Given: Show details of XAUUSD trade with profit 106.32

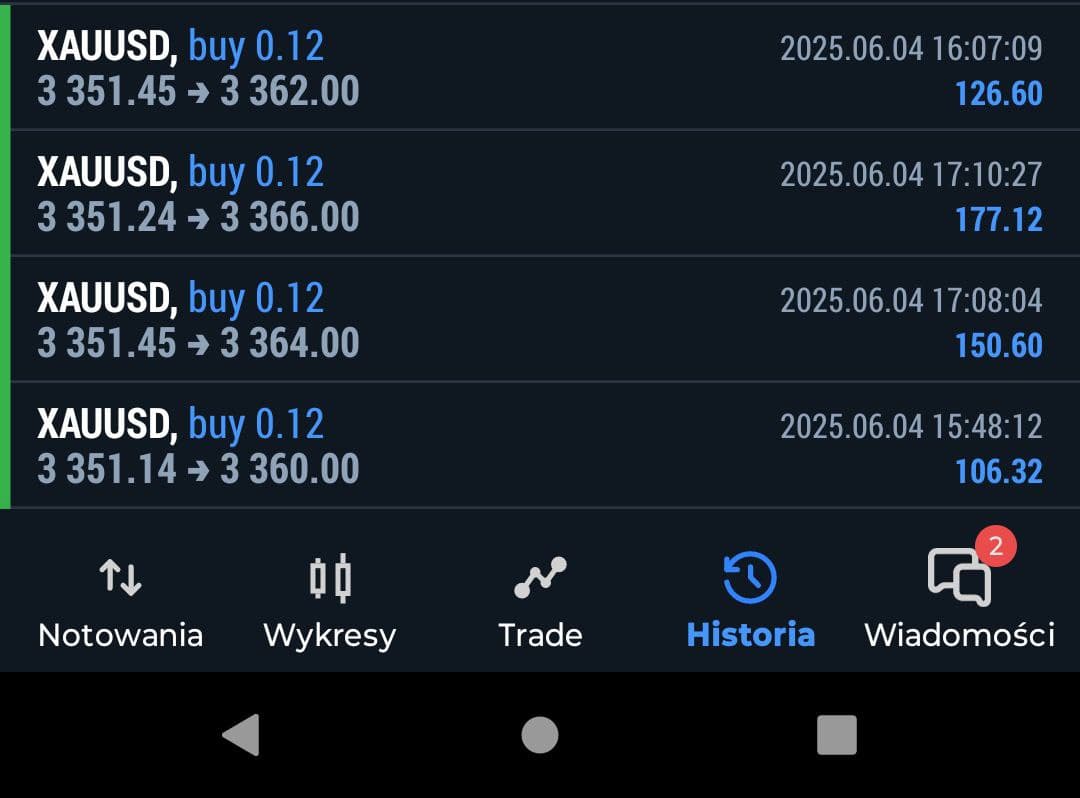Looking at the screenshot, I should [x=540, y=446].
